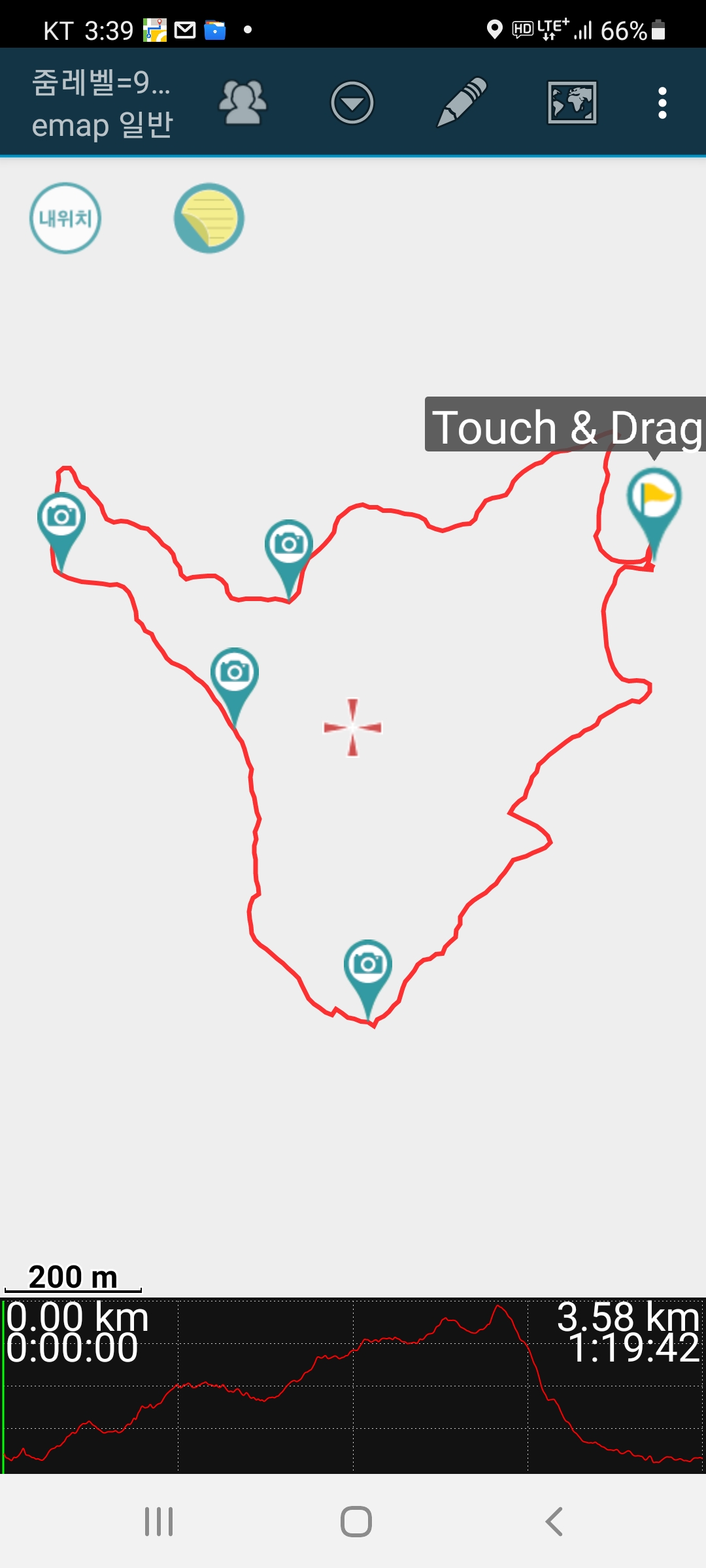
Task: Open the pencil edit tool
Action: coord(462,102)
